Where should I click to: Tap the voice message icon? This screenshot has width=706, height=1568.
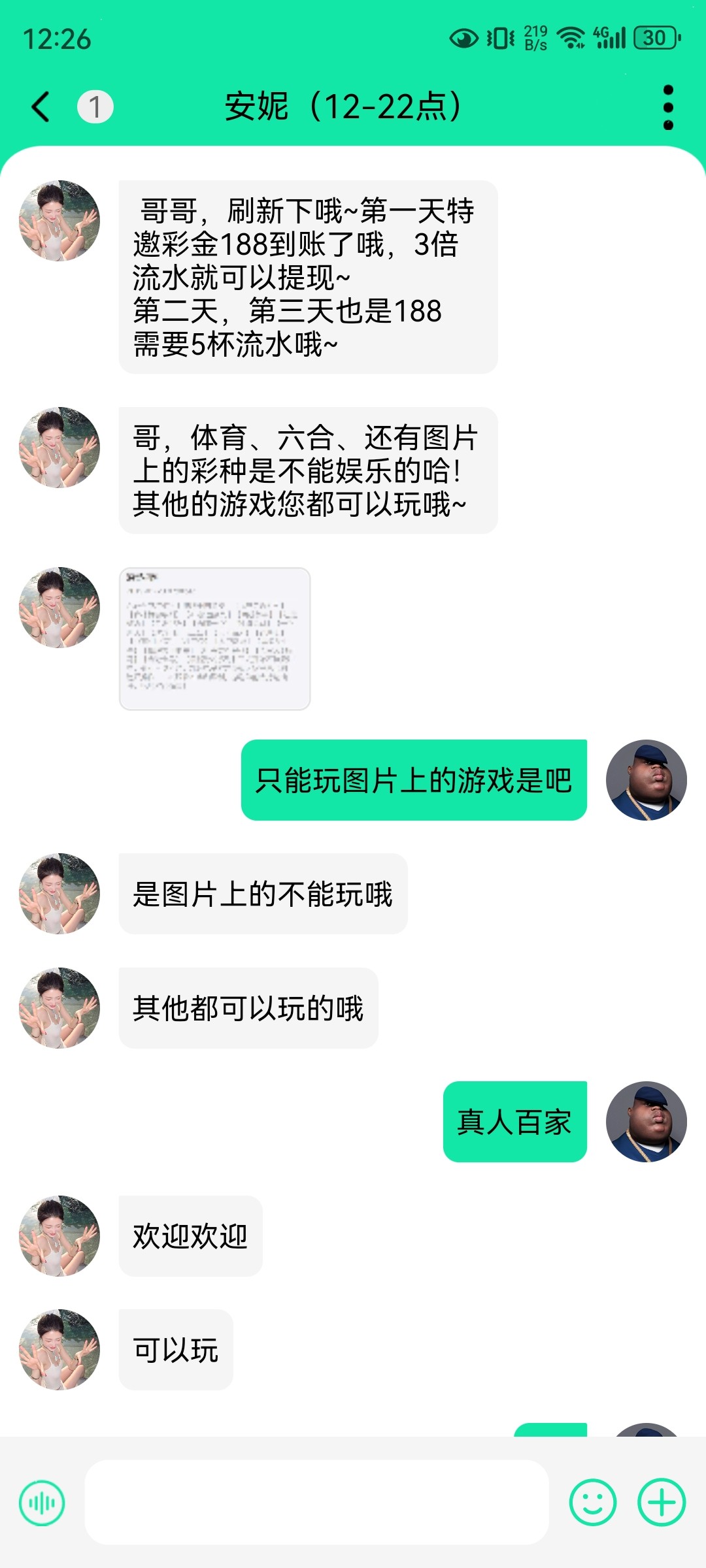(42, 1503)
